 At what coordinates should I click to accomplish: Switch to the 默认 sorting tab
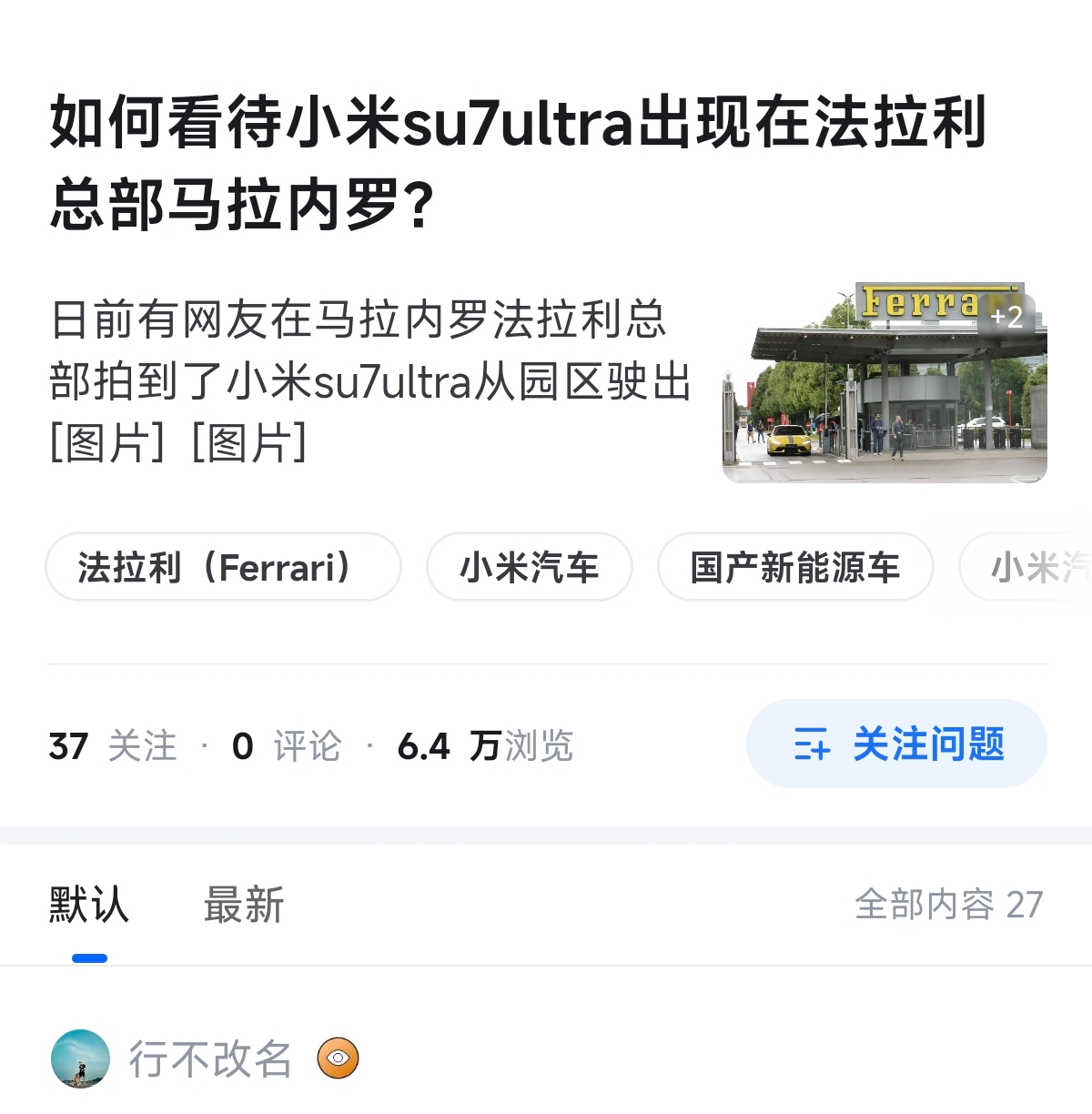[89, 905]
